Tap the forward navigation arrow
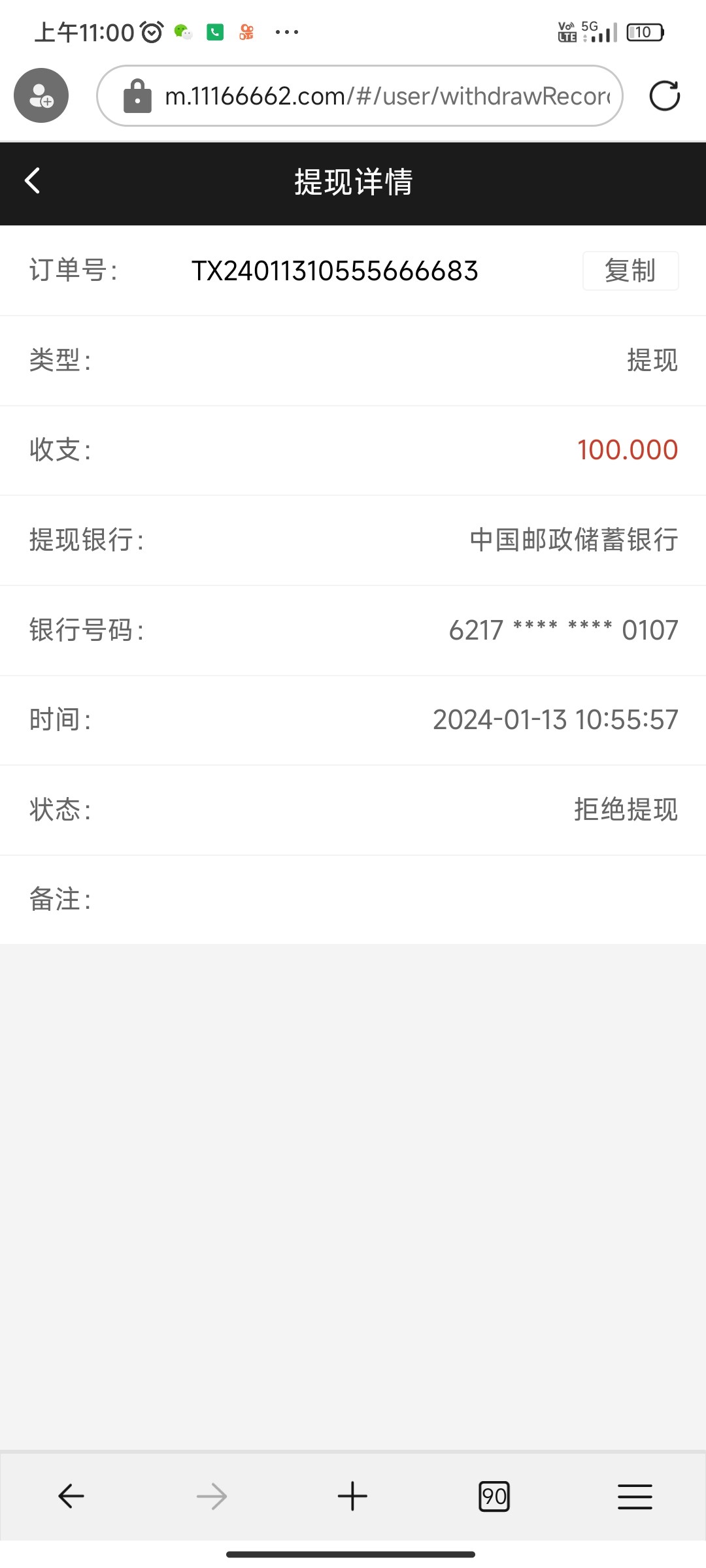 click(x=211, y=1496)
